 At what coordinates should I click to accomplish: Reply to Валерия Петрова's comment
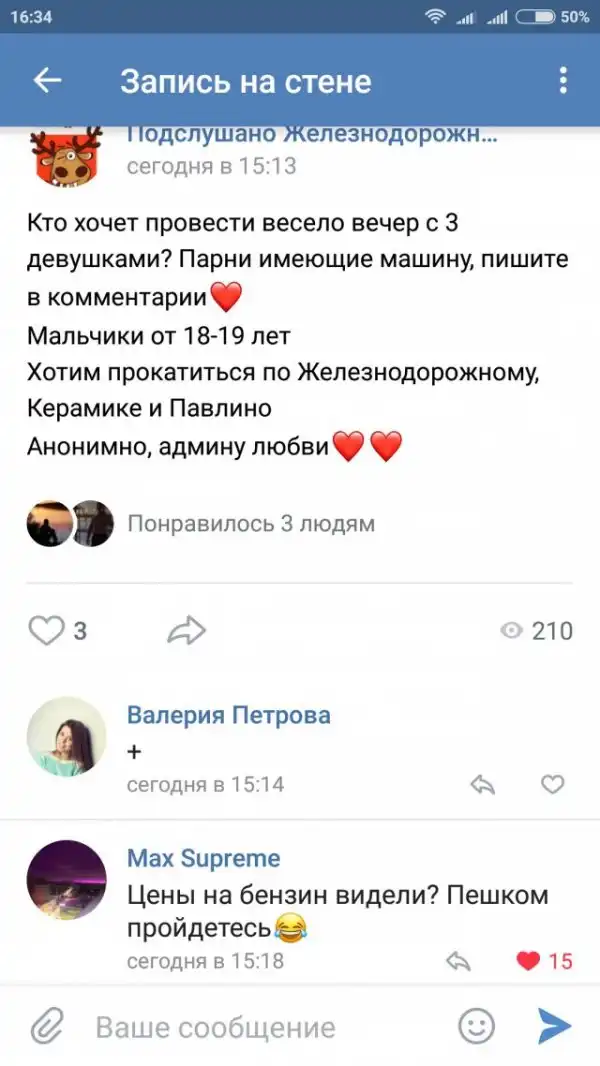click(483, 785)
